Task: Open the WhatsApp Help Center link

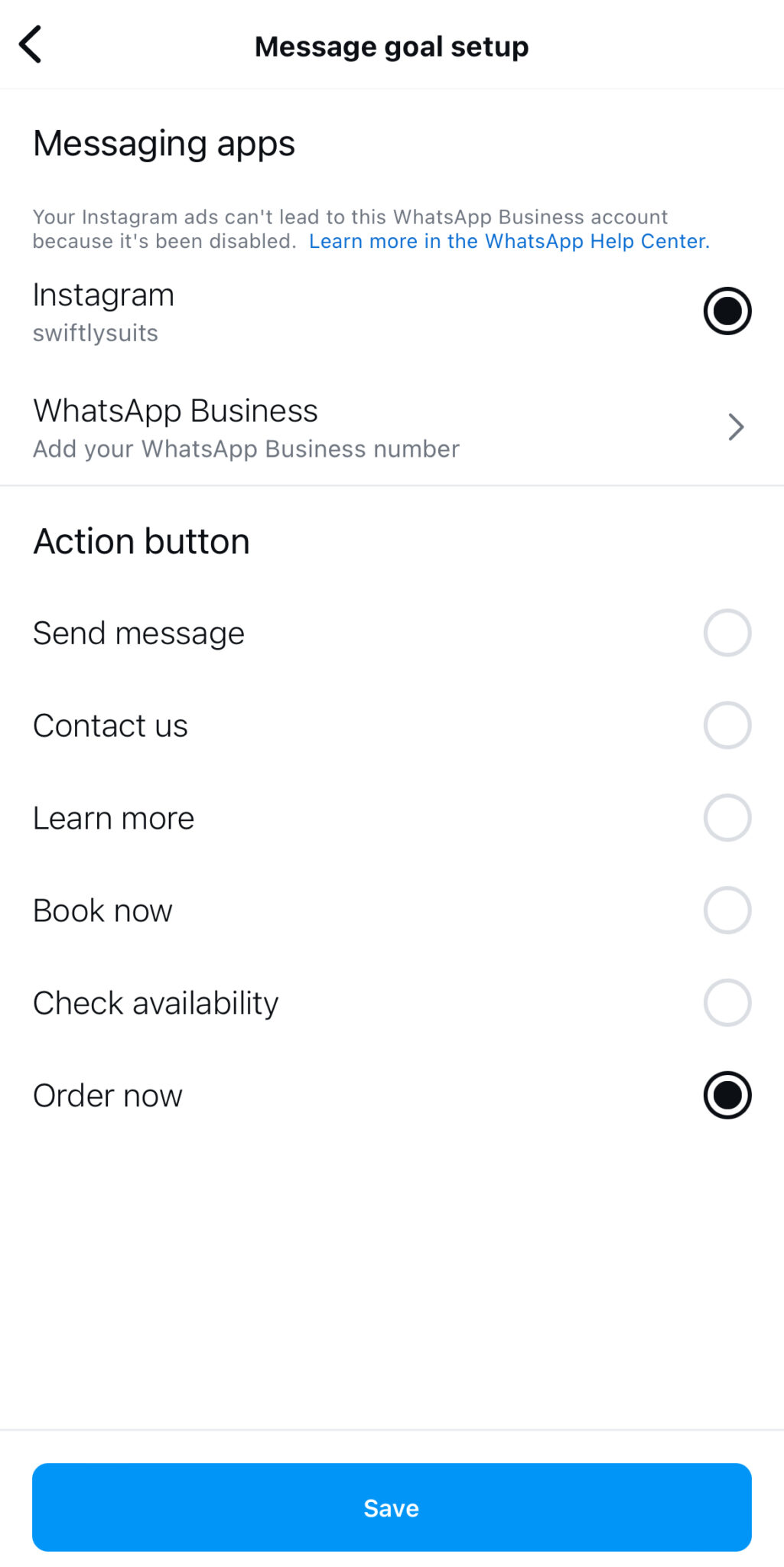Action: (x=509, y=241)
